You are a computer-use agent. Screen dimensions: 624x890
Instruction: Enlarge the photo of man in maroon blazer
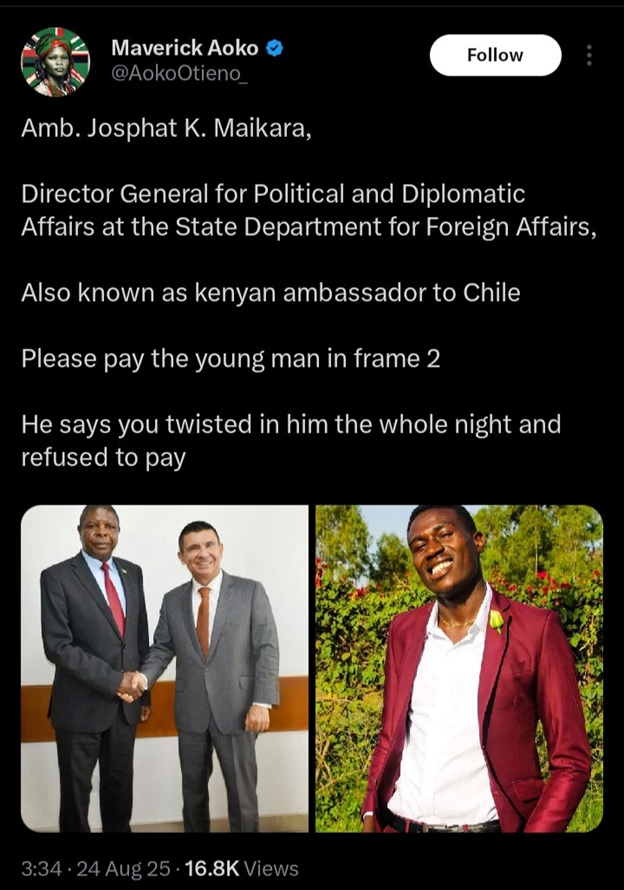tap(459, 668)
